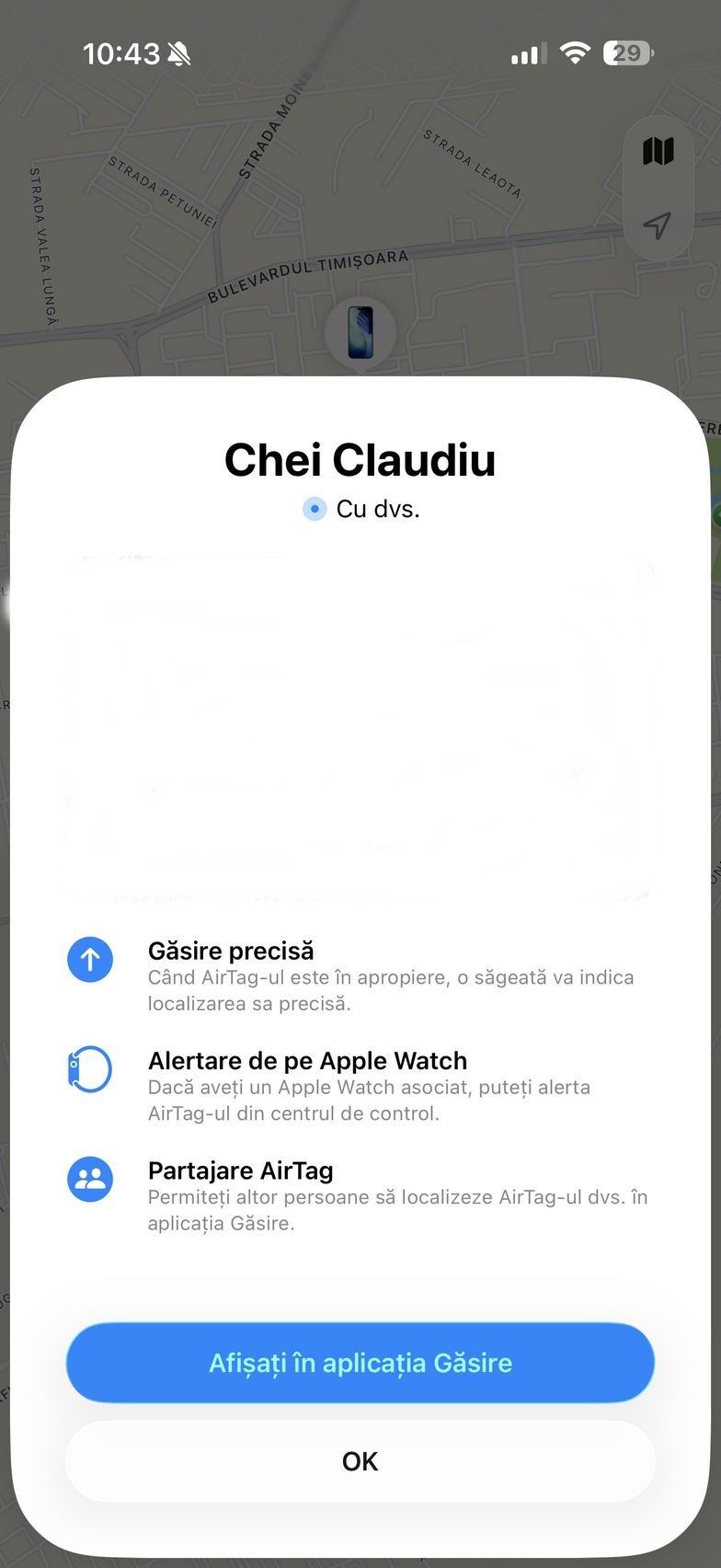Viewport: 721px width, 1568px height.
Task: Open the map mode icon
Action: click(658, 151)
